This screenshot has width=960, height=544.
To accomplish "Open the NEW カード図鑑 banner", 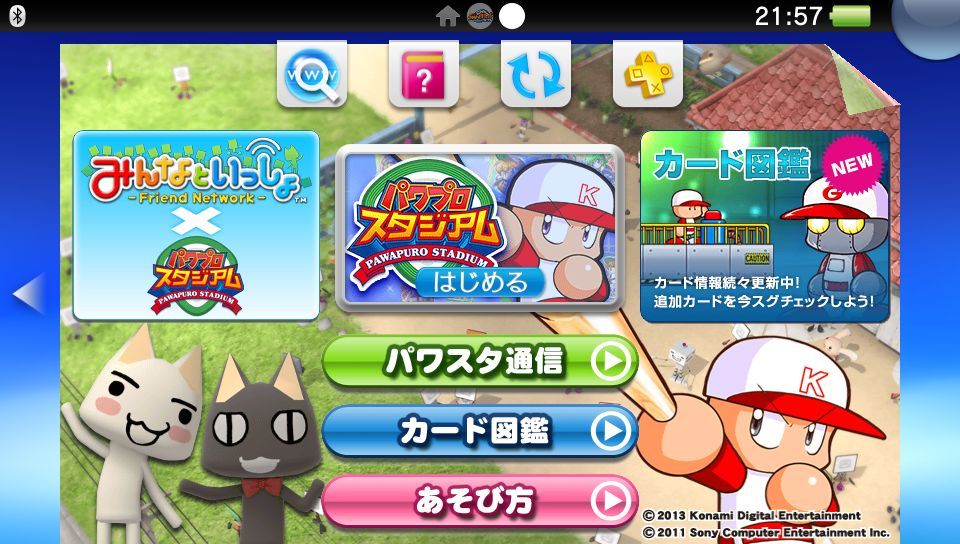I will click(764, 226).
